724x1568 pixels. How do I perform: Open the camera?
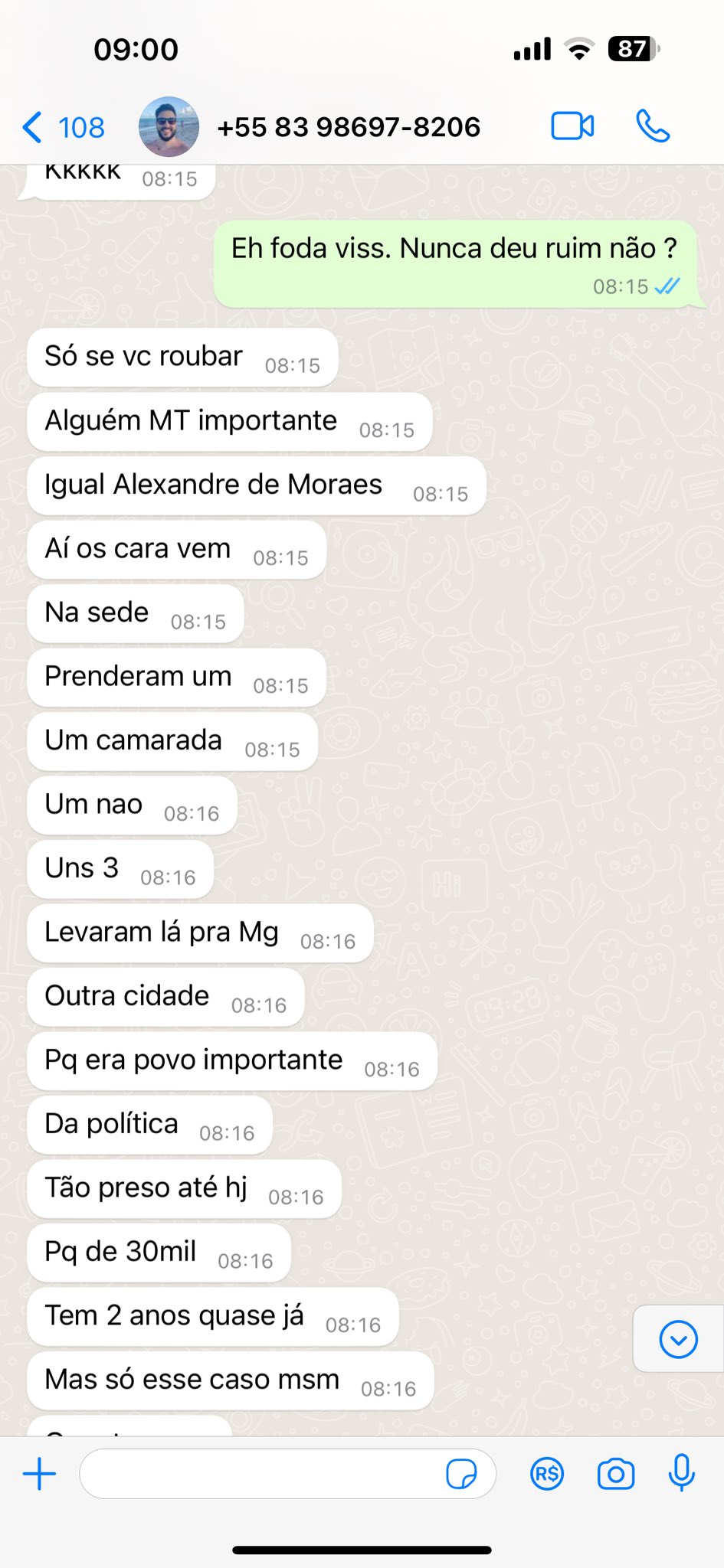616,1474
